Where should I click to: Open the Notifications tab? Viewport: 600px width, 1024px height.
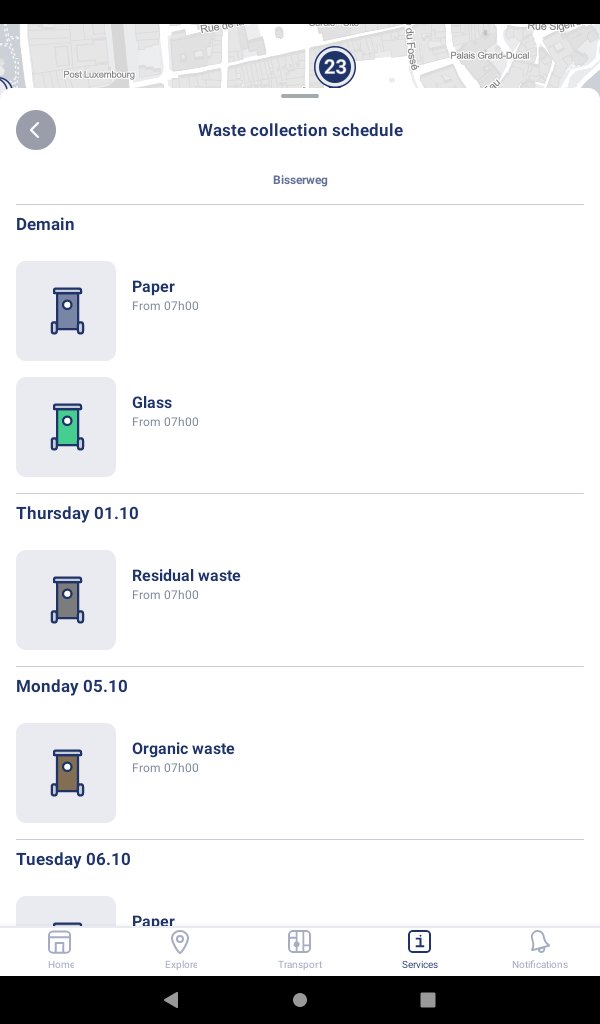pyautogui.click(x=540, y=949)
